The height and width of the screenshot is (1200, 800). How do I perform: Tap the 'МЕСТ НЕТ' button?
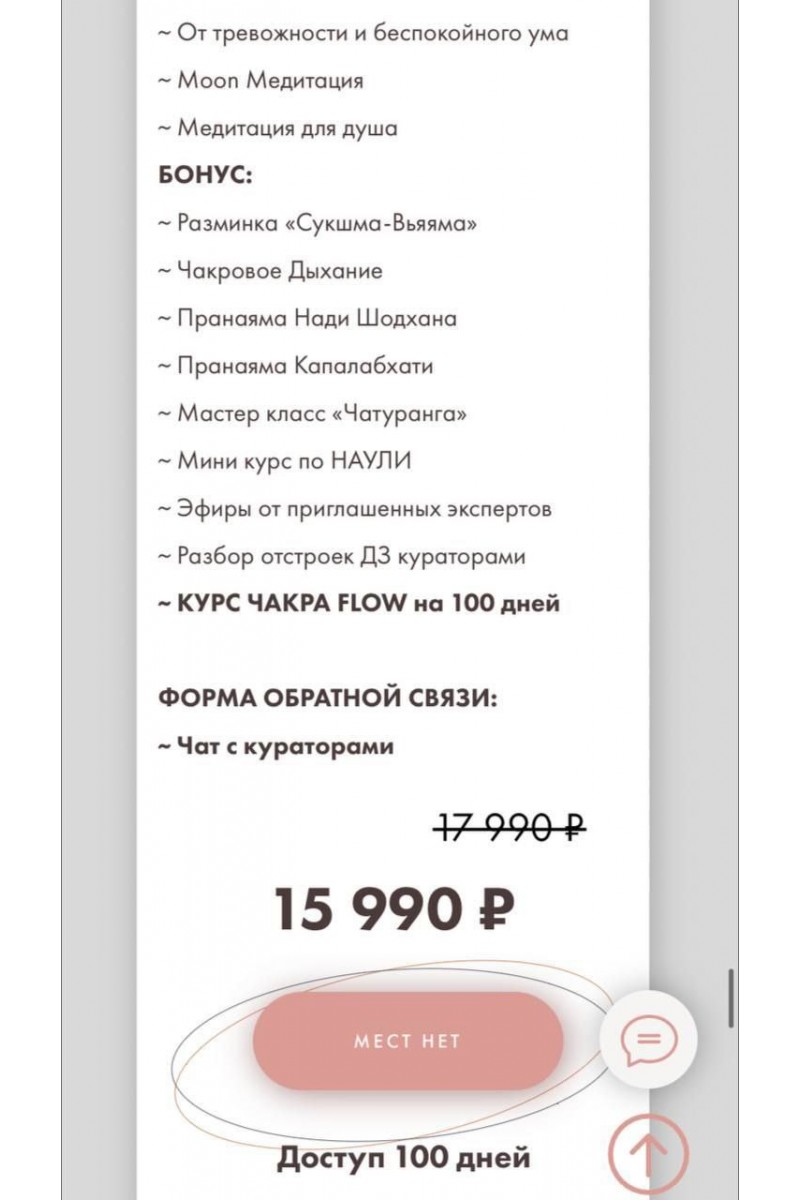pos(407,1041)
